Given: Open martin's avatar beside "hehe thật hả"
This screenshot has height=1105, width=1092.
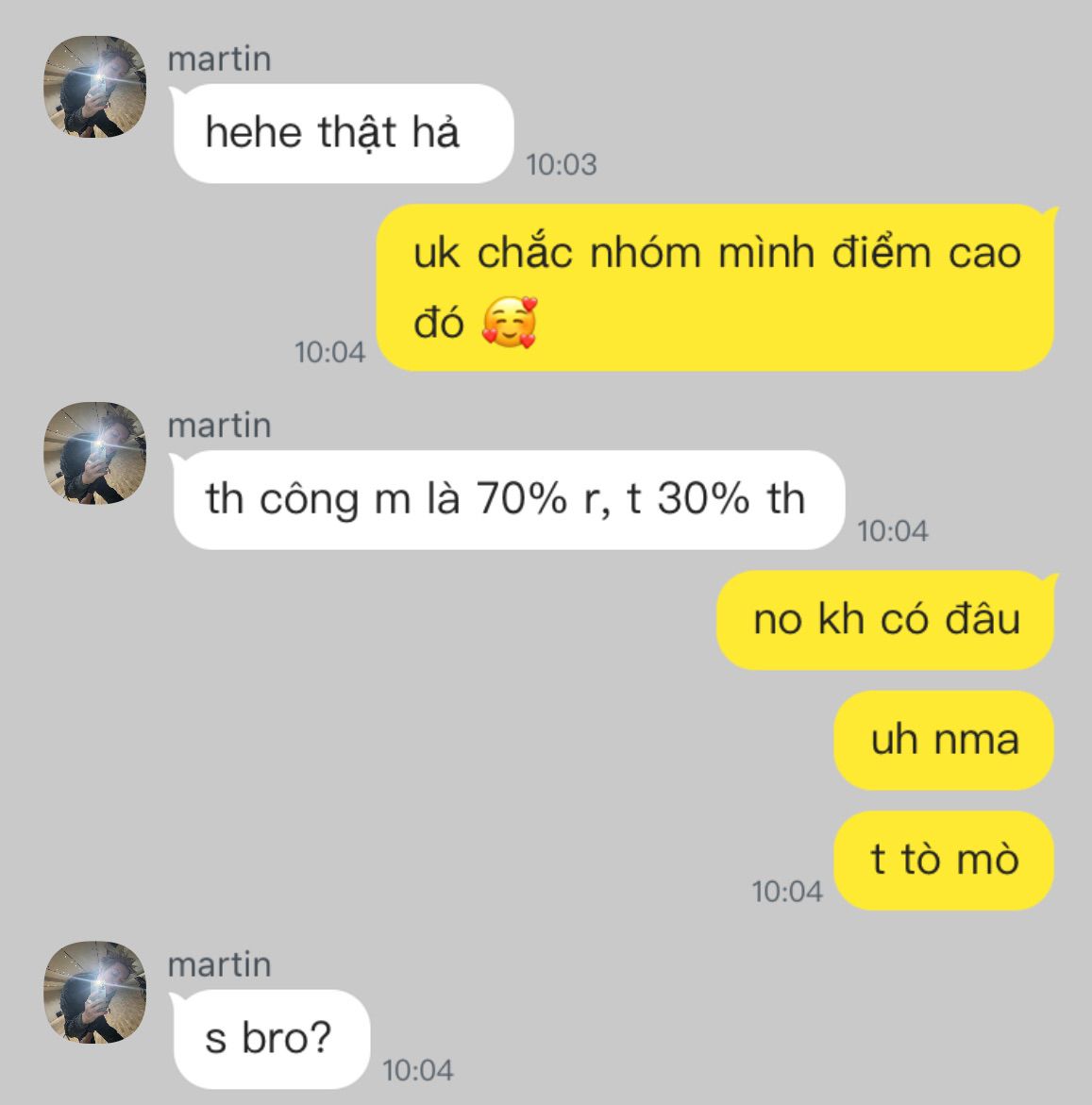Looking at the screenshot, I should pos(95,87).
